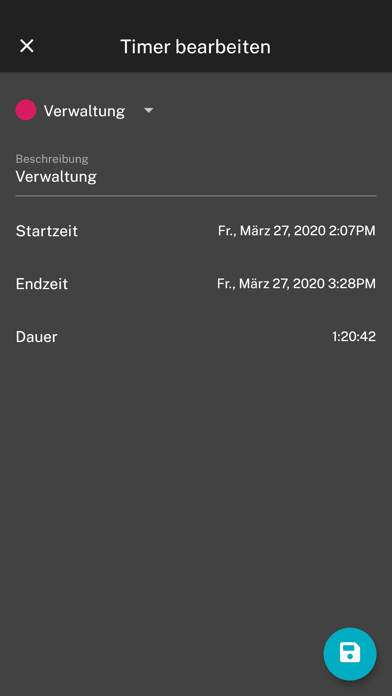Save the timer with the floppy disk button

[350, 653]
